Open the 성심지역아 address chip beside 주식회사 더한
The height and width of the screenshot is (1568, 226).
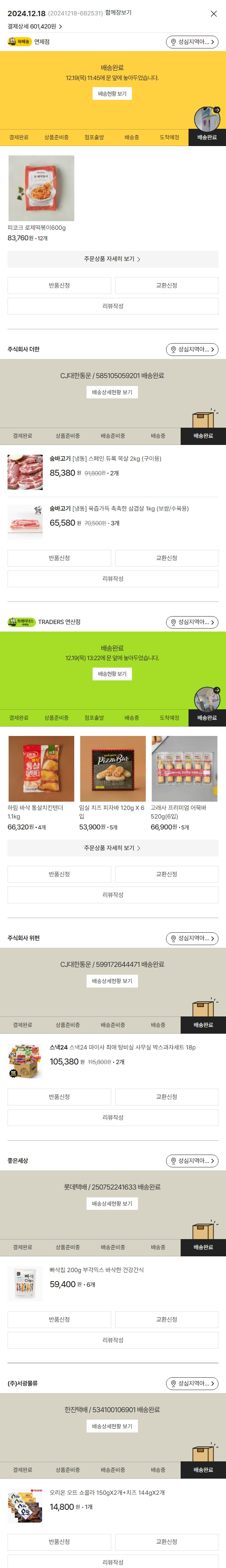pyautogui.click(x=192, y=350)
